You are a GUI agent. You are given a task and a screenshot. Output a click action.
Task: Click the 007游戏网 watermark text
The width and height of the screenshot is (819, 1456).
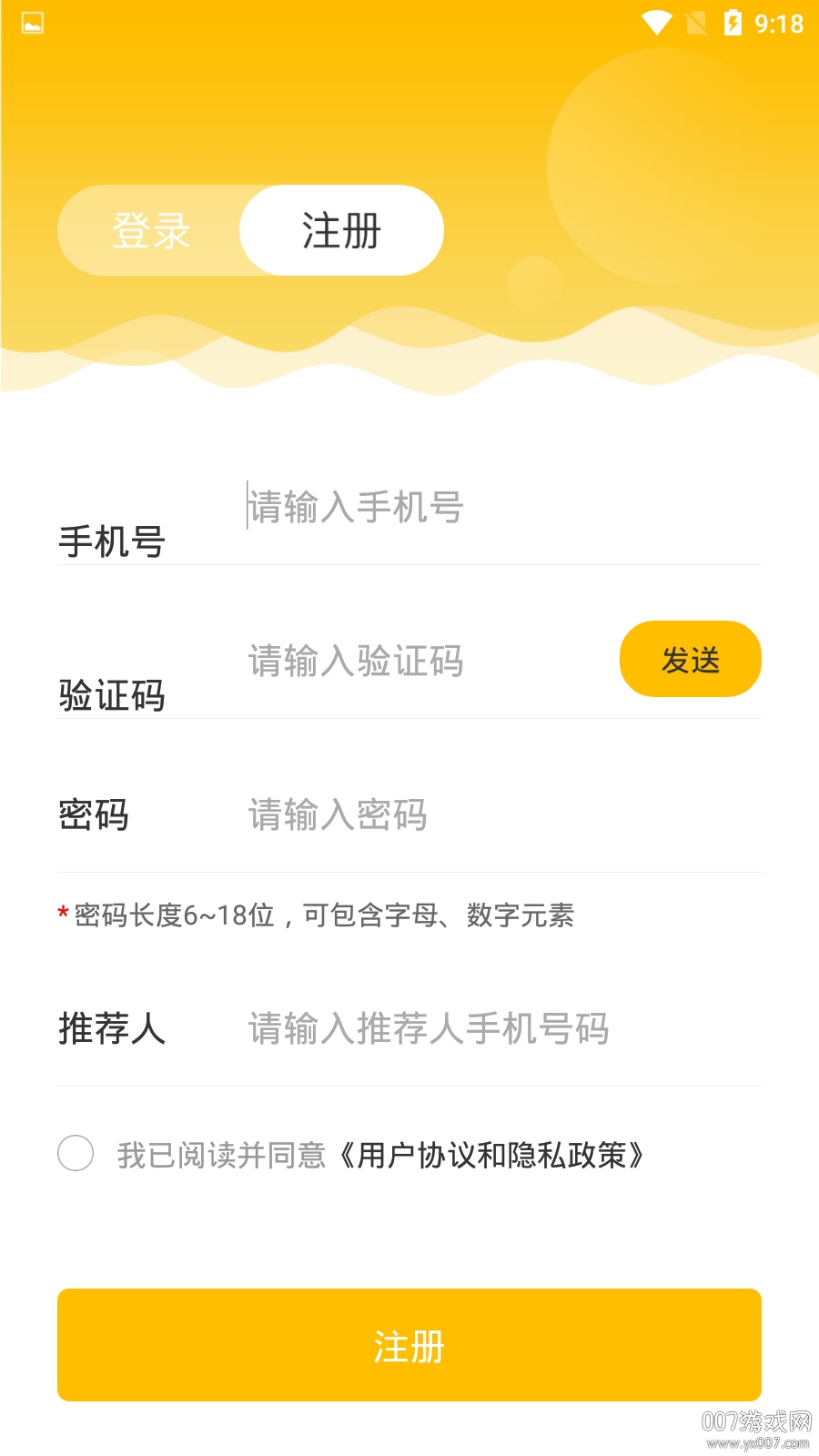(x=757, y=1422)
